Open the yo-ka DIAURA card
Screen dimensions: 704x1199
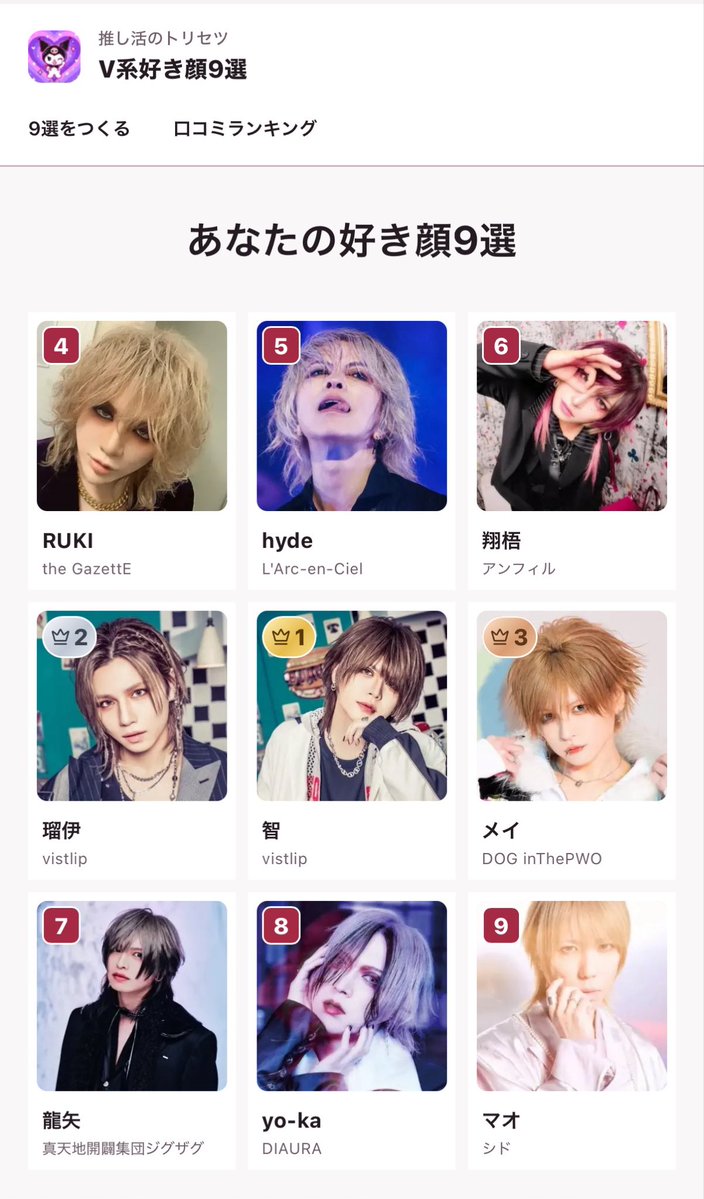tap(352, 1030)
